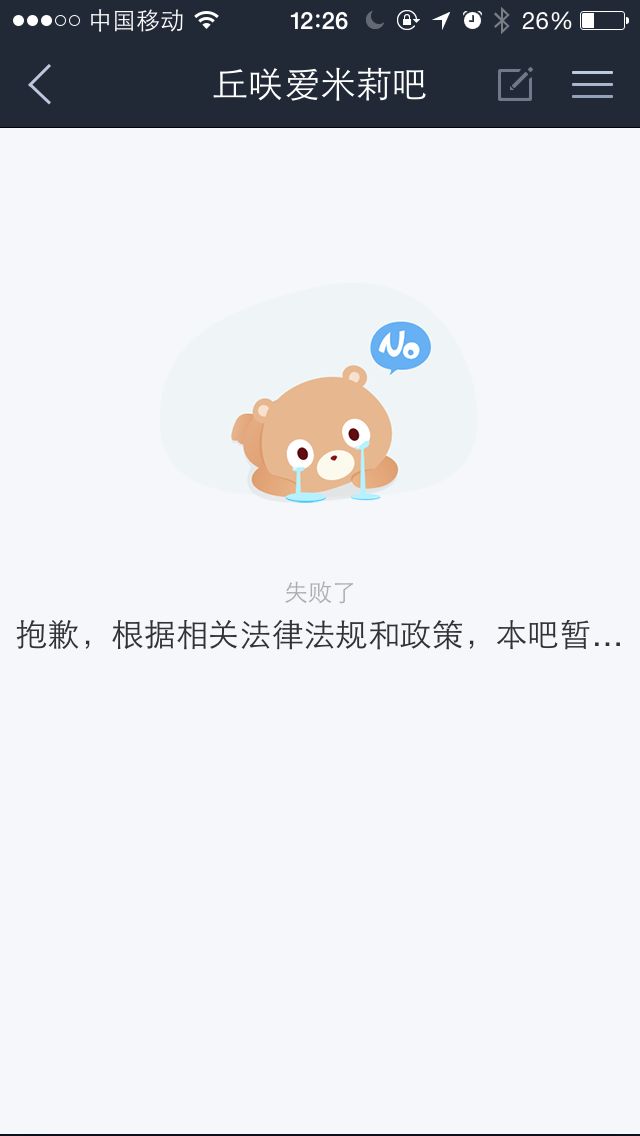640x1136 pixels.
Task: Compose a new post with the edit icon
Action: tap(515, 84)
